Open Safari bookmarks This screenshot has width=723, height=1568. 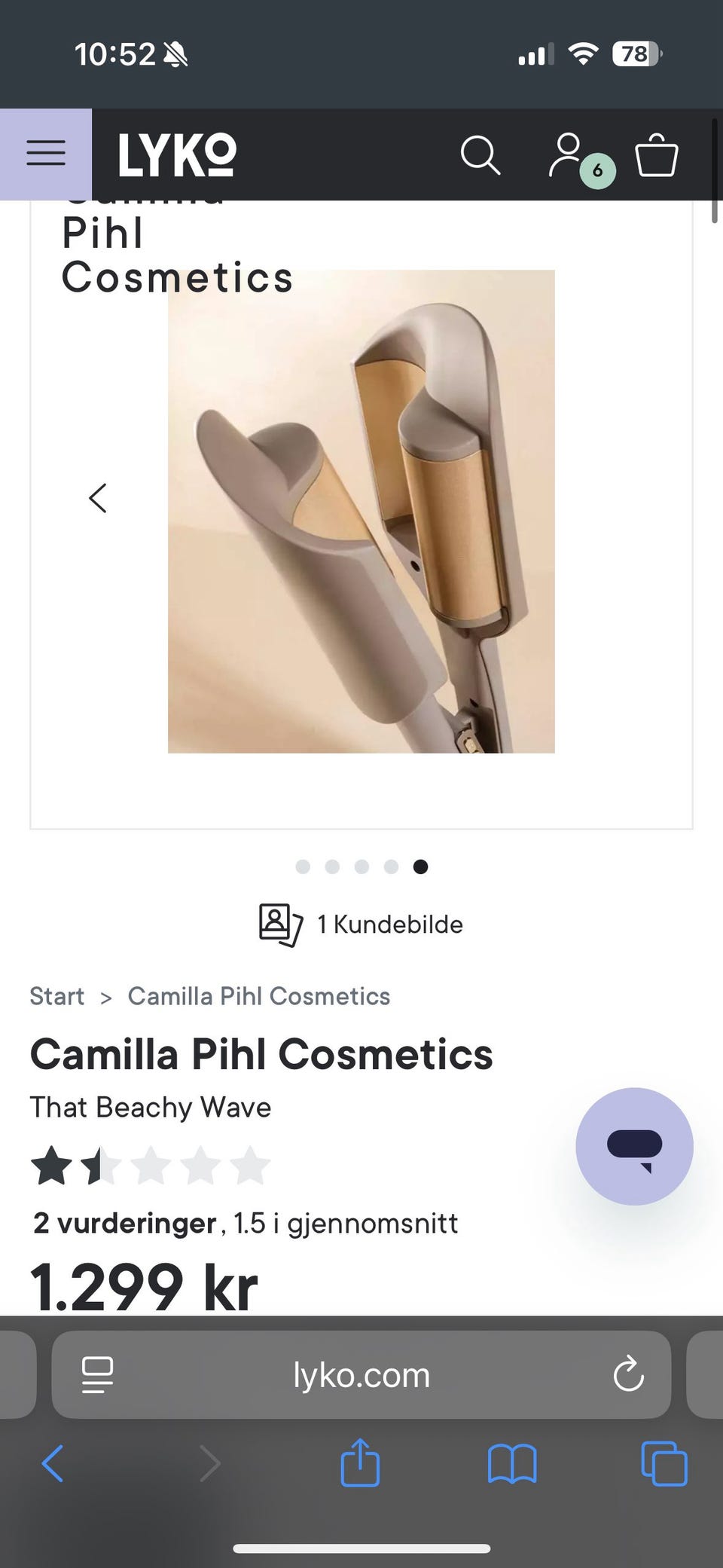pos(512,1464)
